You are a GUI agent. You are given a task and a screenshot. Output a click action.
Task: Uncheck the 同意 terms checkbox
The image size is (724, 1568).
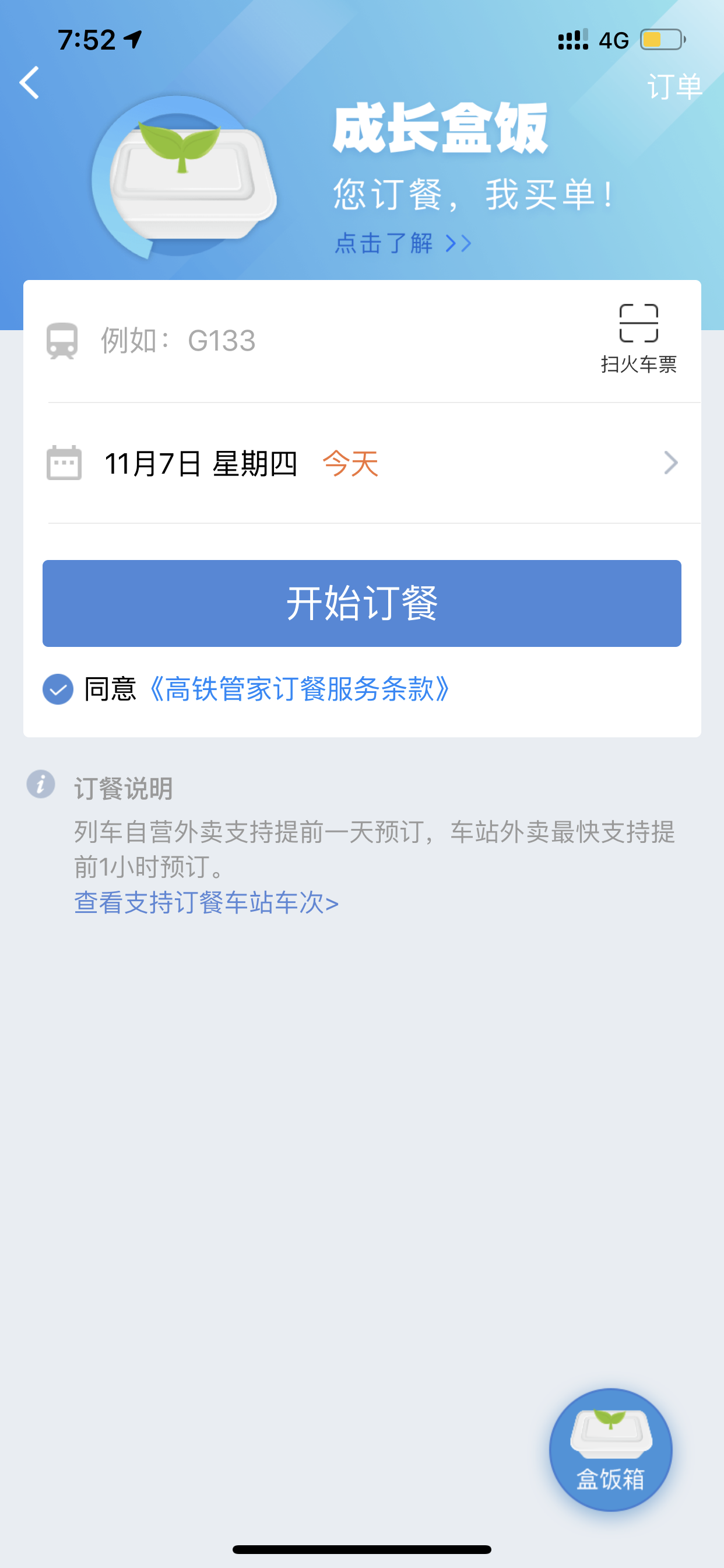point(58,689)
